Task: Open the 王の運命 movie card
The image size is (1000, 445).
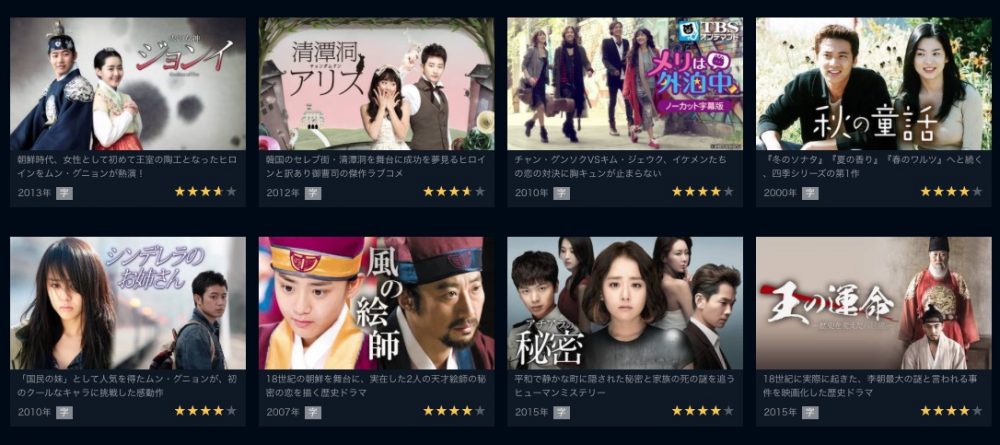Action: pyautogui.click(x=873, y=303)
